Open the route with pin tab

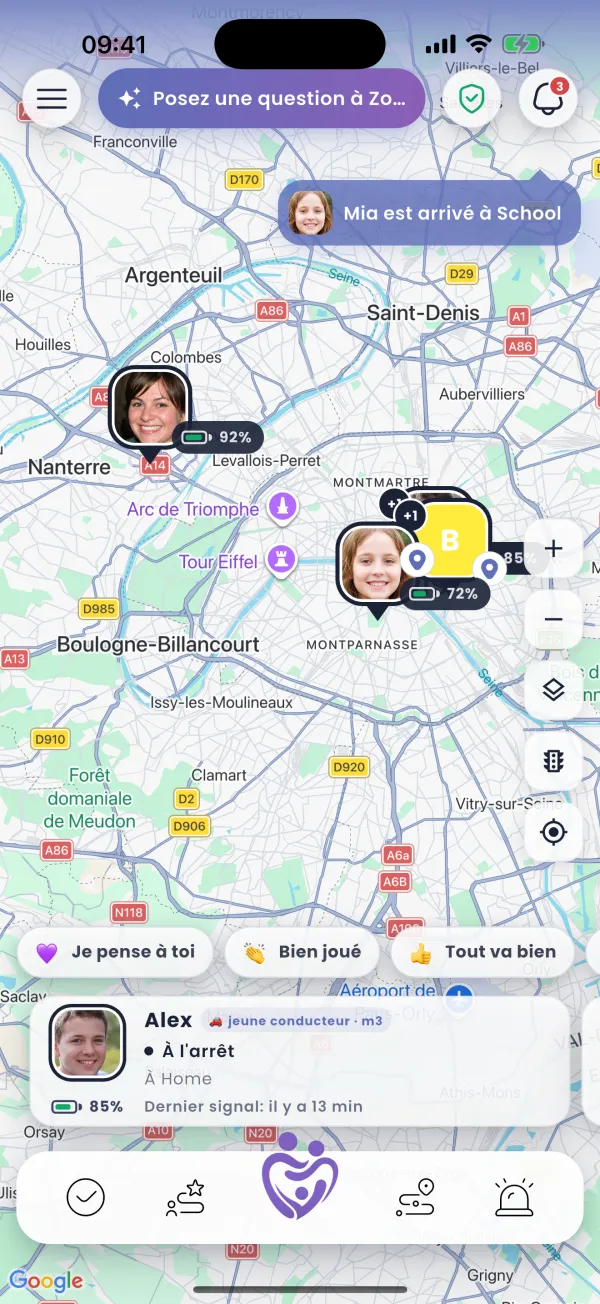(x=415, y=1198)
